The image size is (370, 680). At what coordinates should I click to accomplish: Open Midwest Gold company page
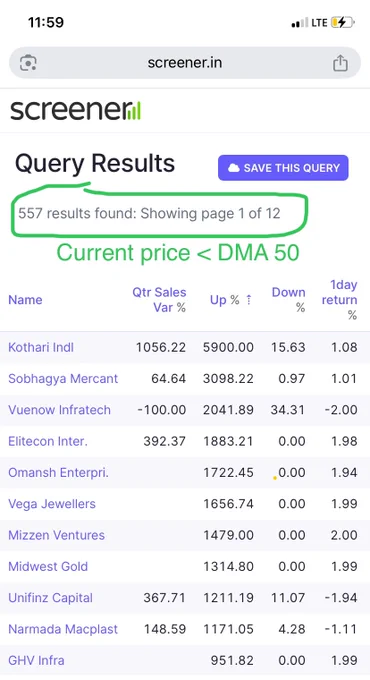point(48,566)
